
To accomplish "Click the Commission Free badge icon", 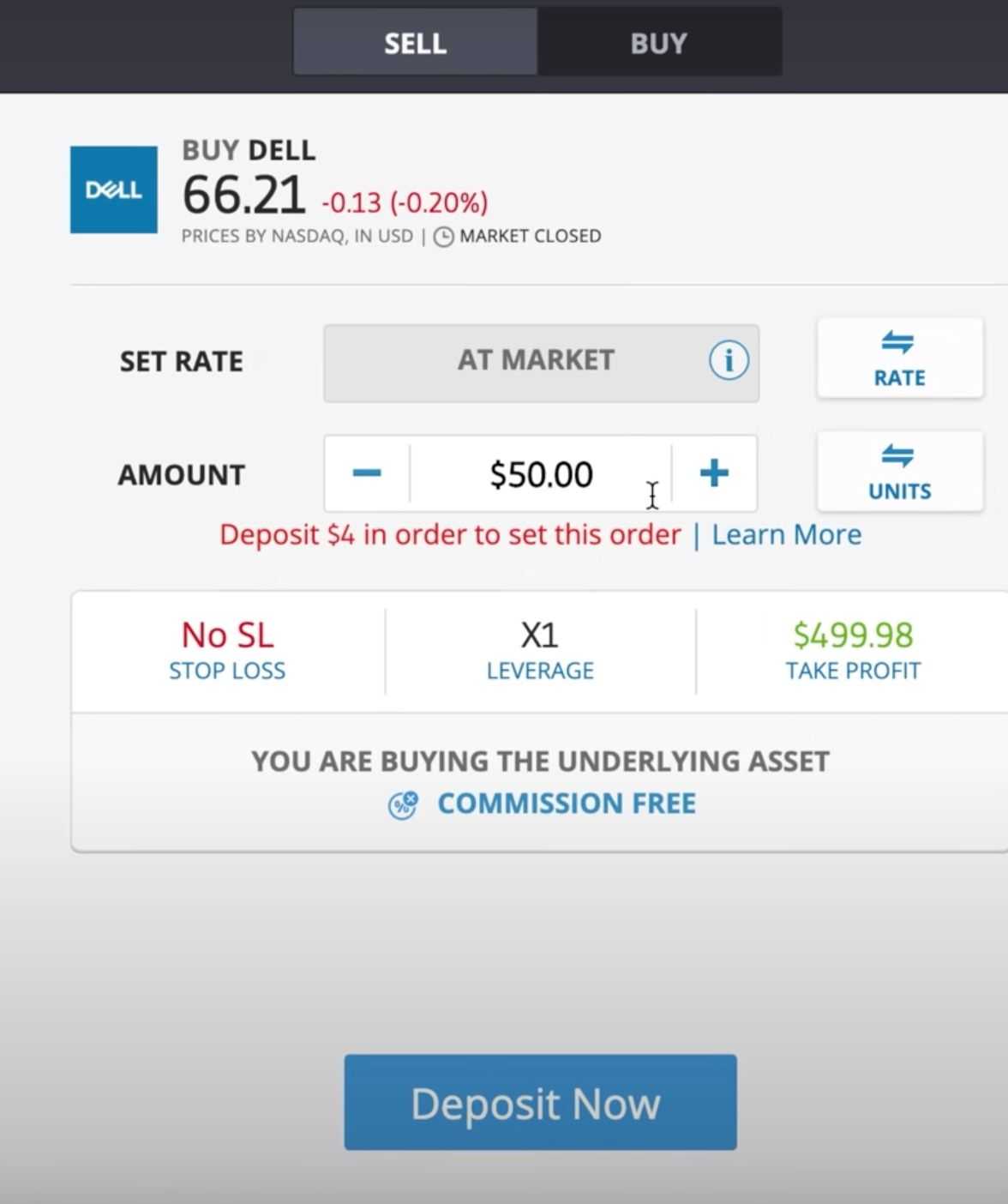I will point(403,804).
